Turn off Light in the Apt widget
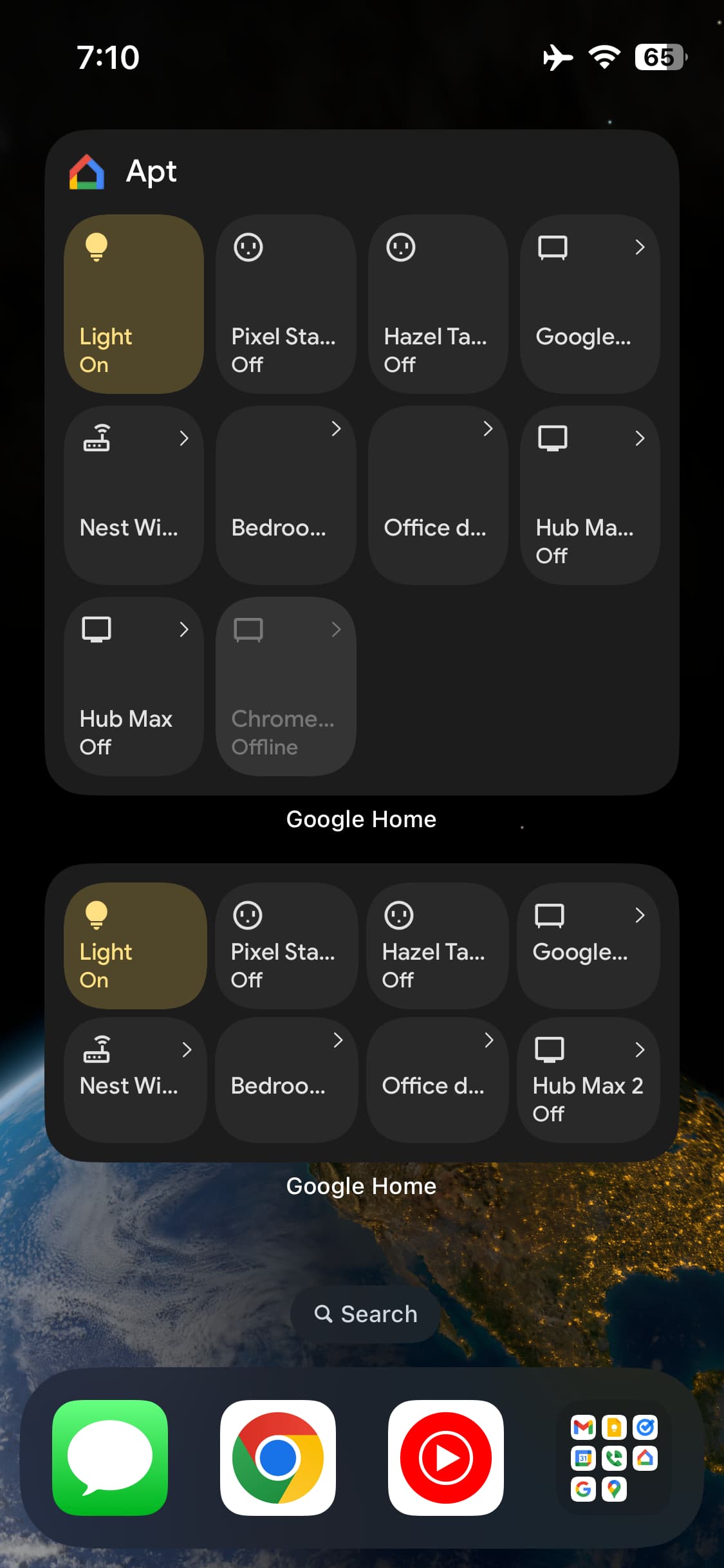The image size is (724, 1568). (134, 304)
